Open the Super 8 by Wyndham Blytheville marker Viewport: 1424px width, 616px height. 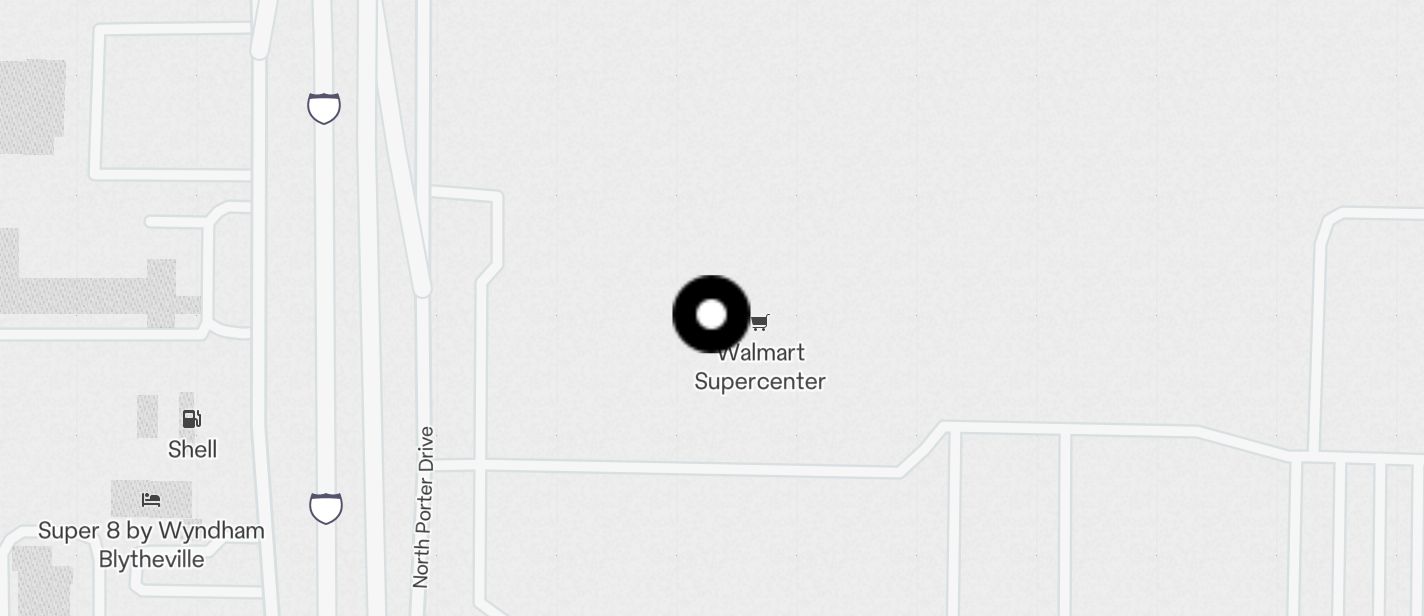coord(151,500)
